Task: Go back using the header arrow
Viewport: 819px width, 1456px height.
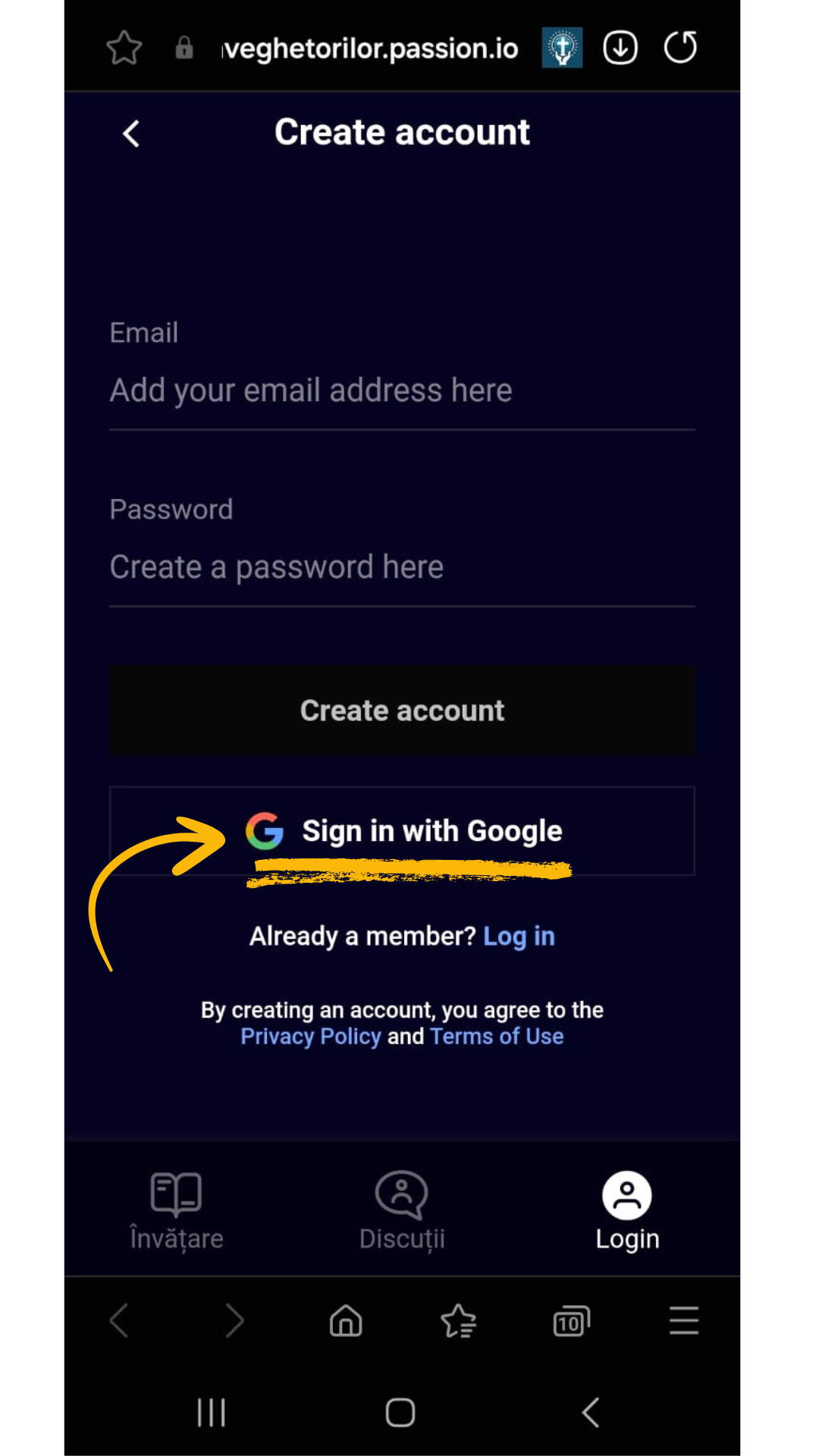Action: pos(131,133)
